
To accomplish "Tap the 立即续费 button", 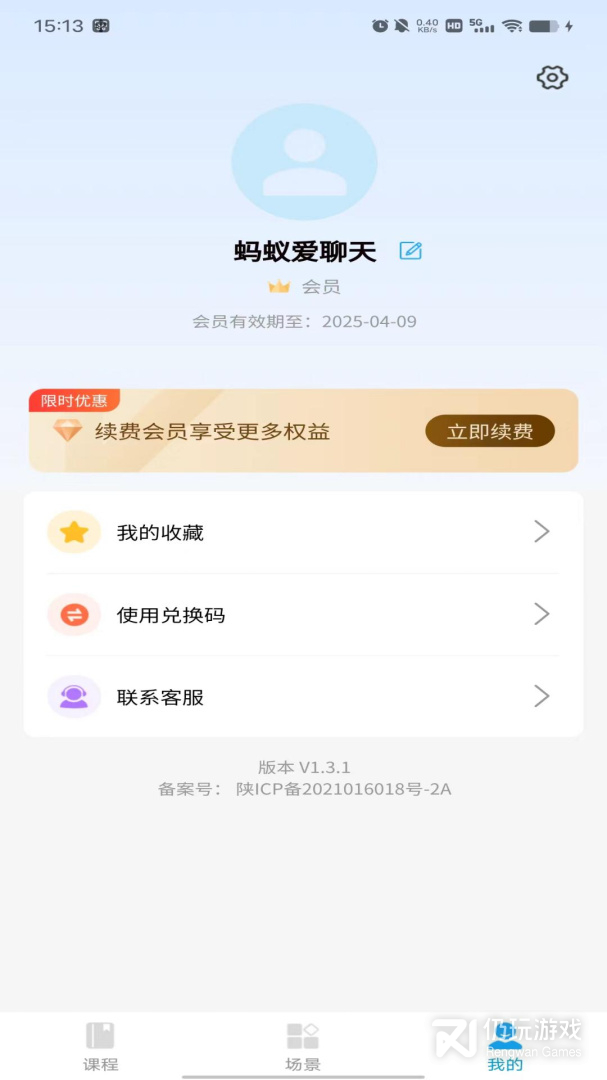I will [x=489, y=431].
